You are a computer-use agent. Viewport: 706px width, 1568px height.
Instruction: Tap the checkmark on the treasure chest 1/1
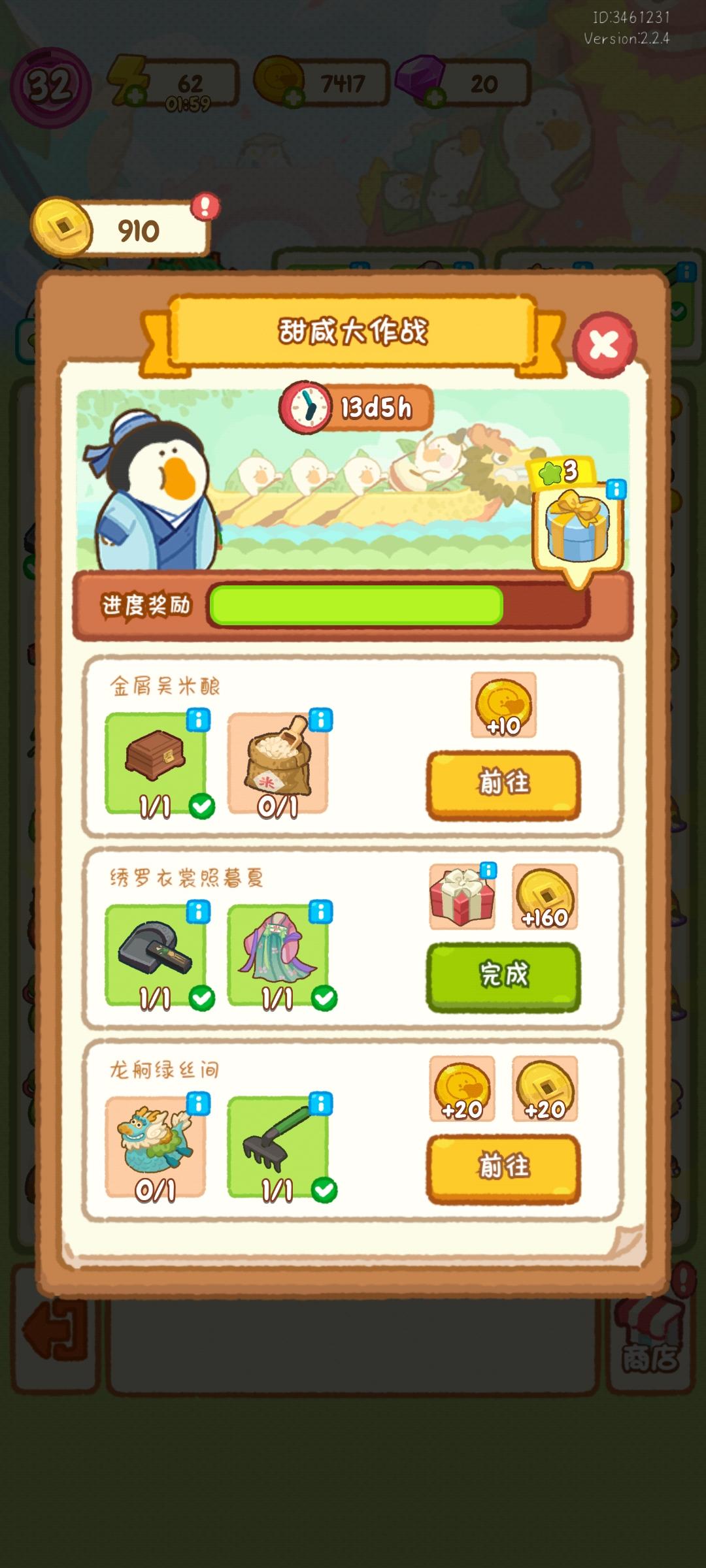click(203, 807)
